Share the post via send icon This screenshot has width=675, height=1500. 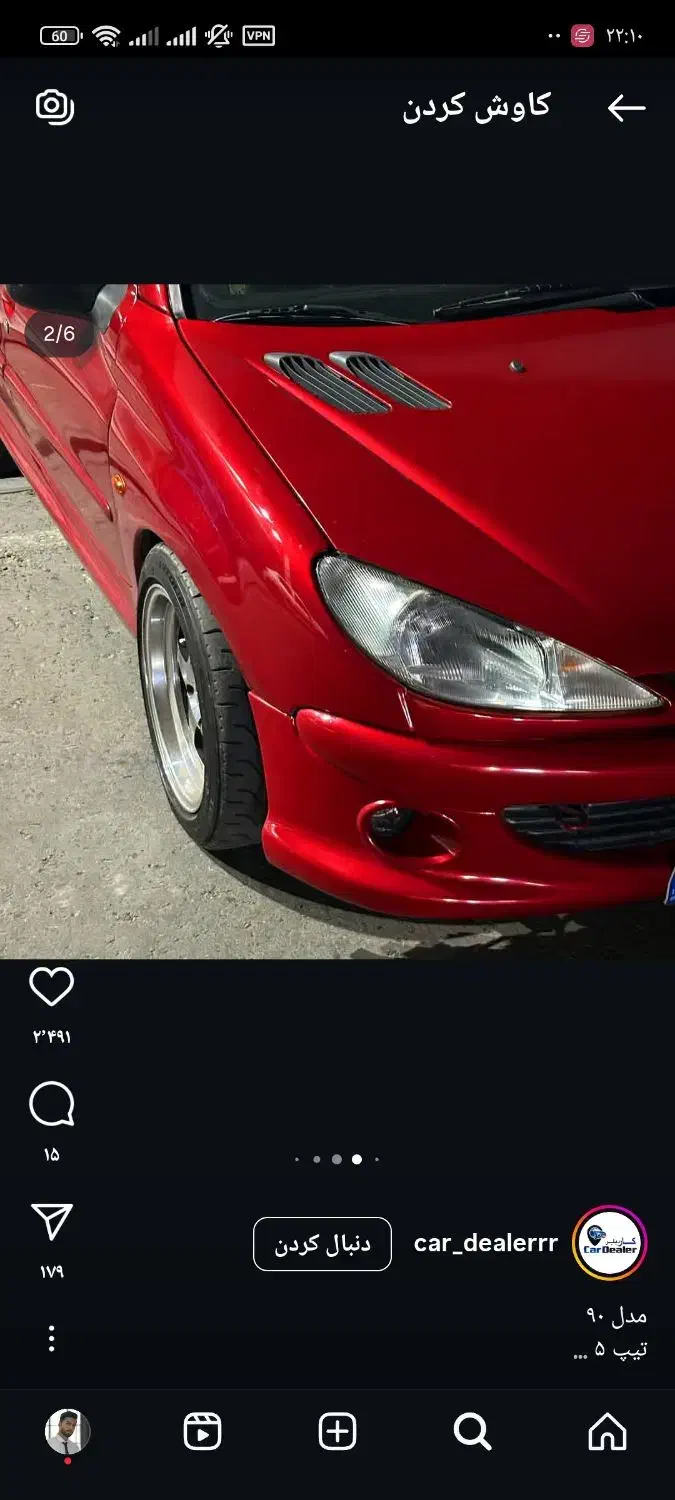point(51,1222)
